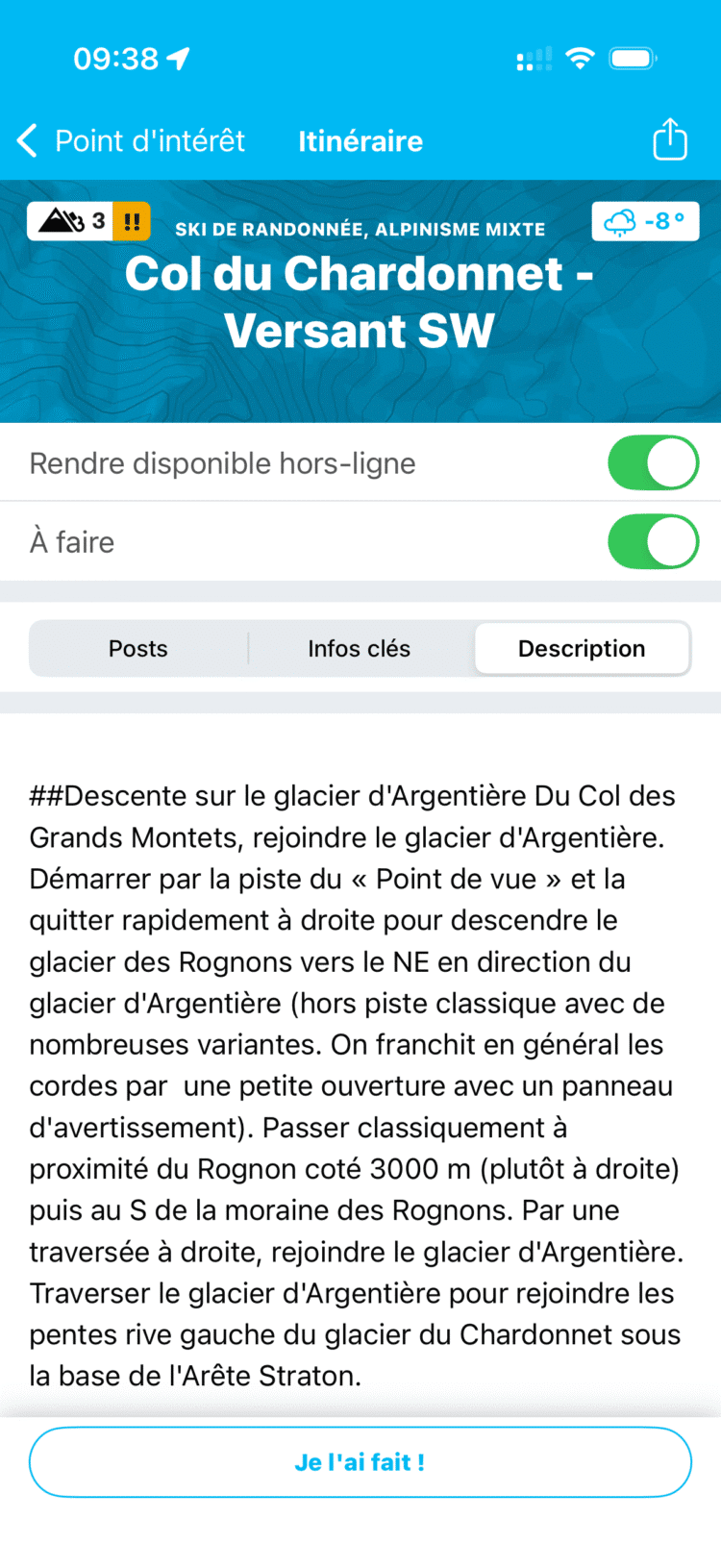Go back to Point d'intérêt
The height and width of the screenshot is (1568, 721).
click(x=149, y=139)
